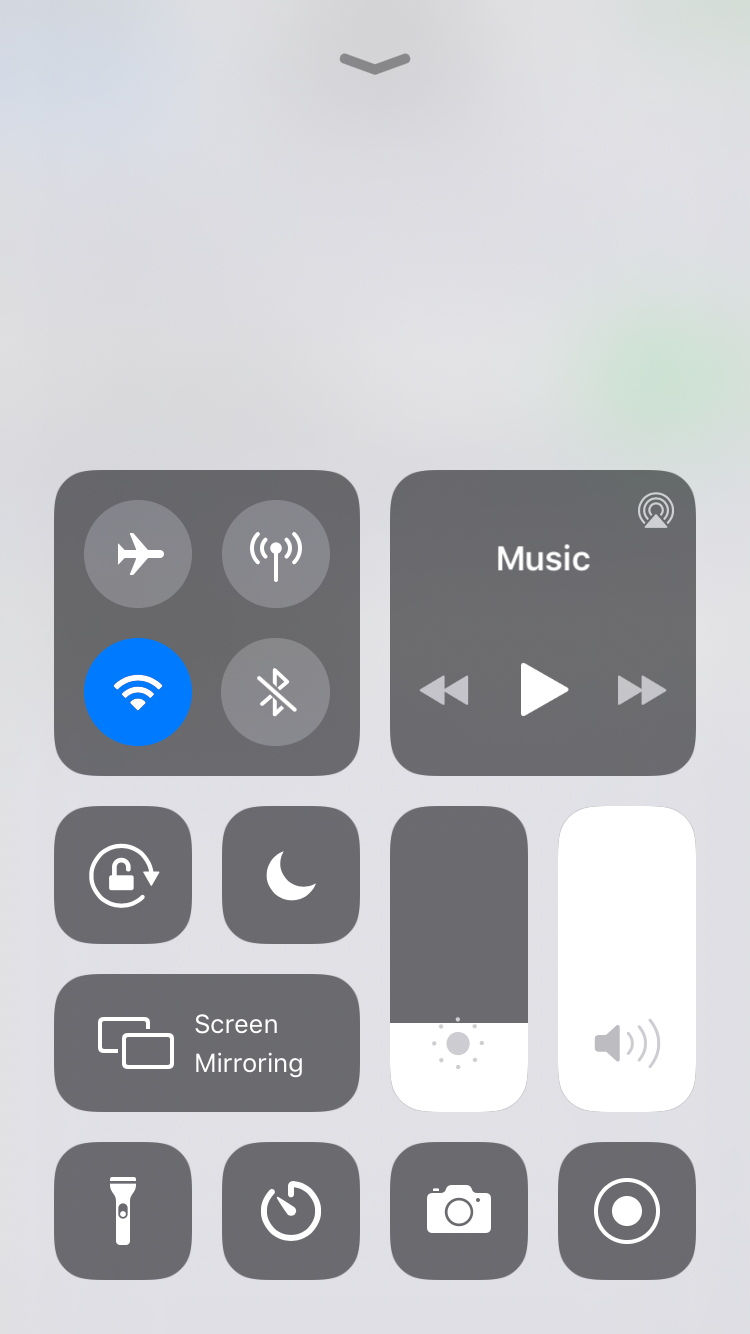Enable Airplane Mode
750x1334 pixels.
(x=138, y=554)
